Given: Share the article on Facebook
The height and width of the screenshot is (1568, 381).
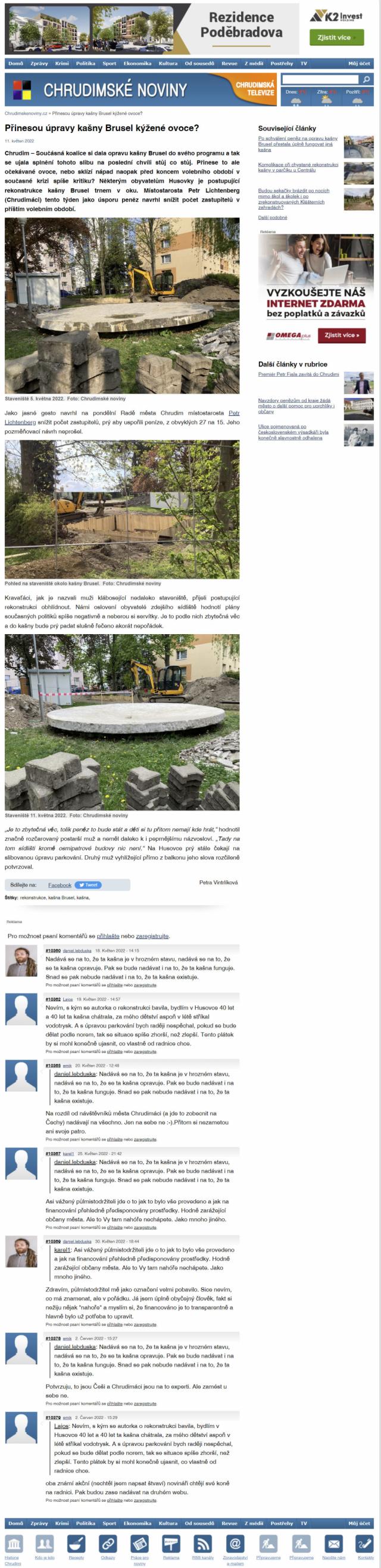Looking at the screenshot, I should point(60,885).
